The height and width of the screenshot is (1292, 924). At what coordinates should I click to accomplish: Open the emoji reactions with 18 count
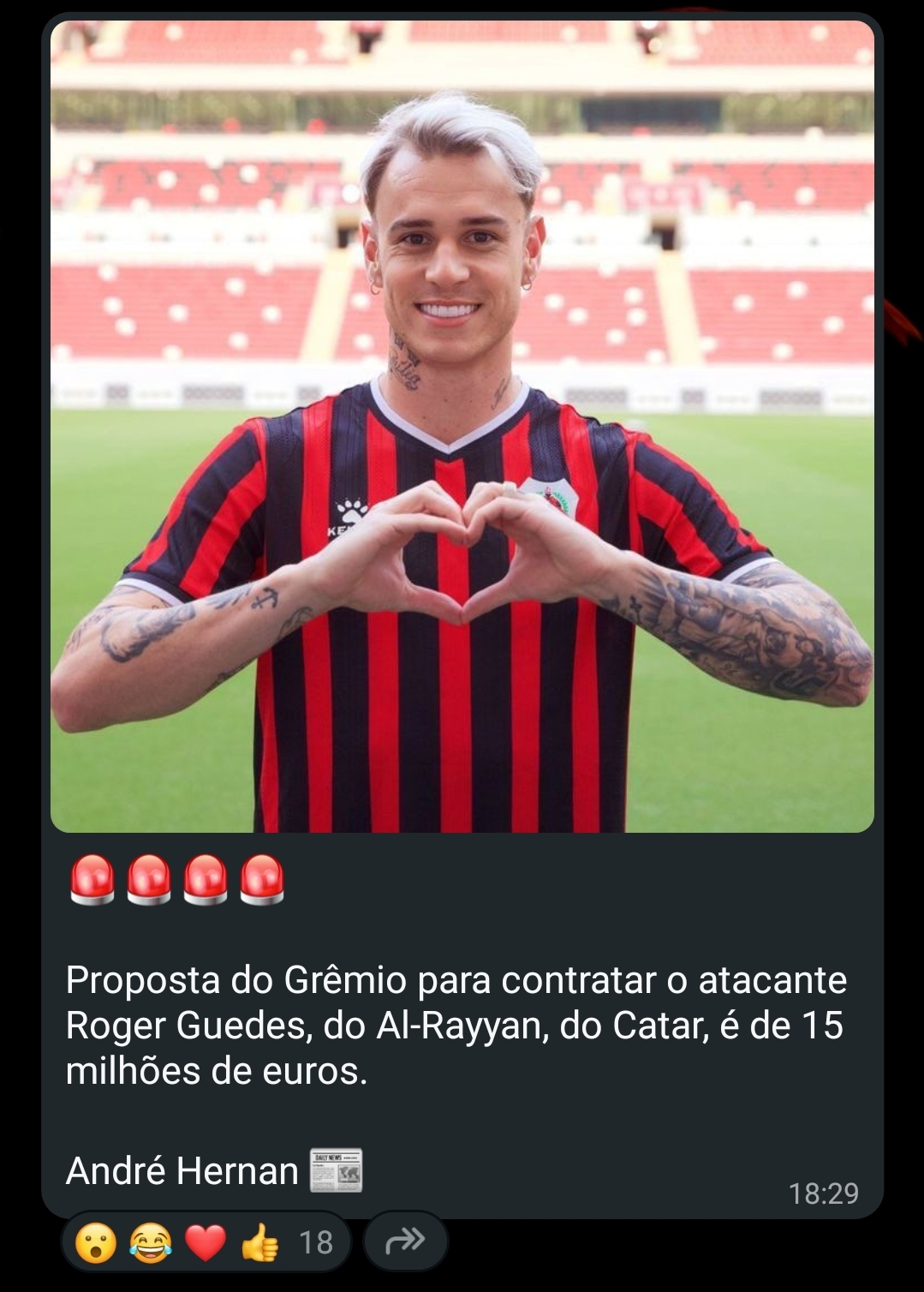(205, 1241)
